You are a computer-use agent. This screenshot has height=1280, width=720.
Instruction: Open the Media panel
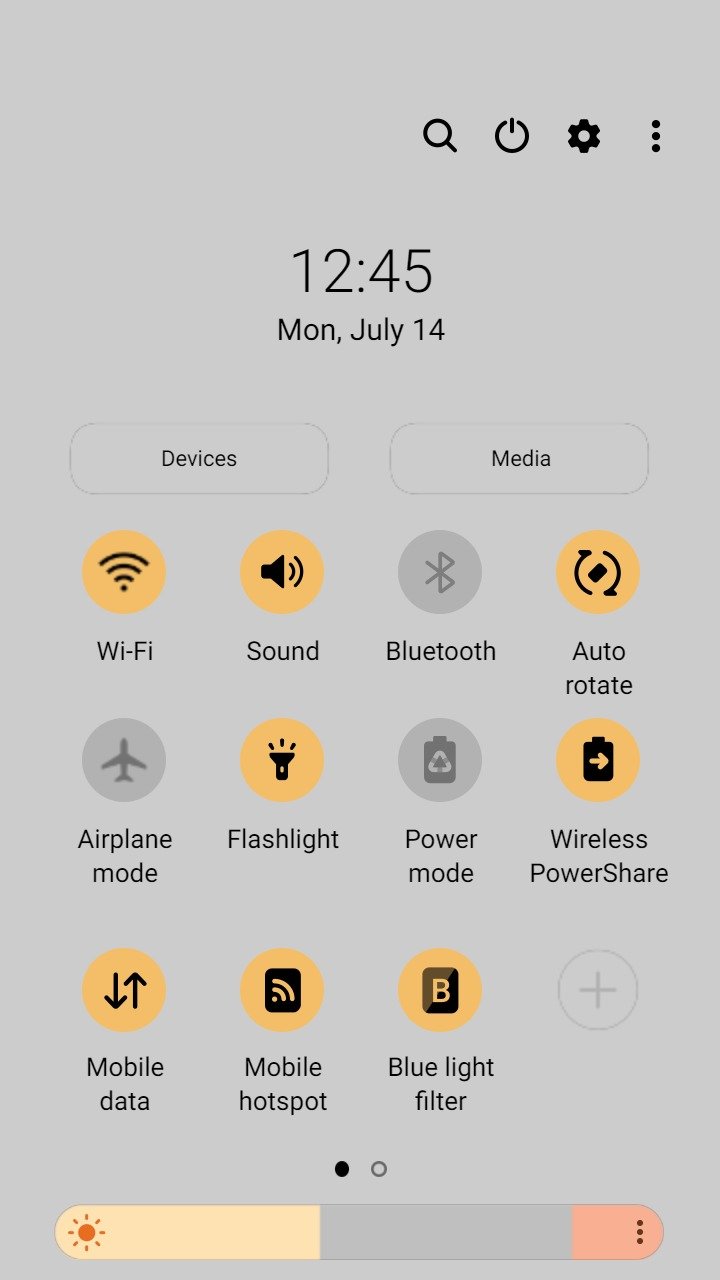tap(520, 458)
